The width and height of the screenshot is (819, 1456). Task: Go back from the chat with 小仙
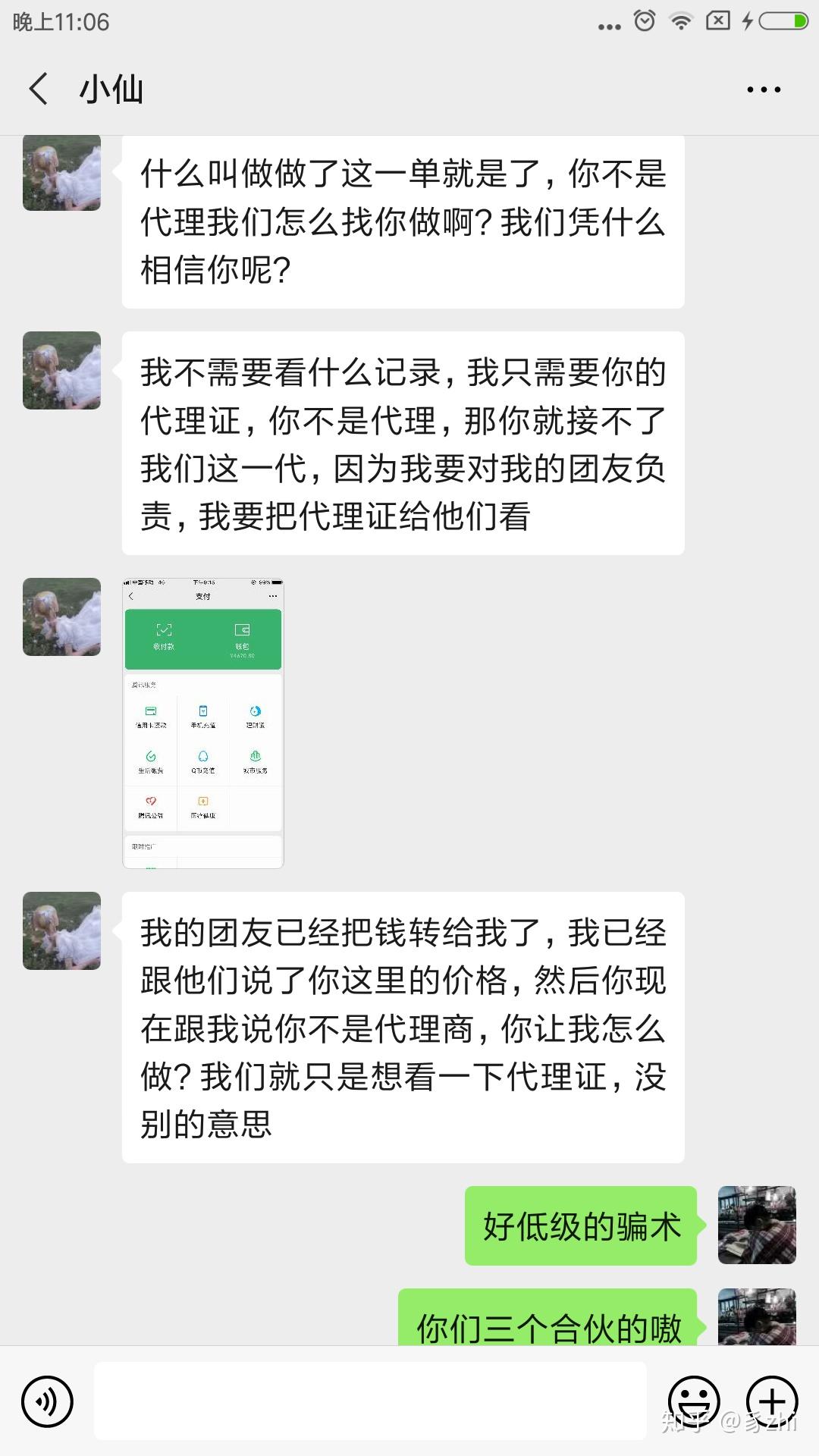click(x=39, y=89)
